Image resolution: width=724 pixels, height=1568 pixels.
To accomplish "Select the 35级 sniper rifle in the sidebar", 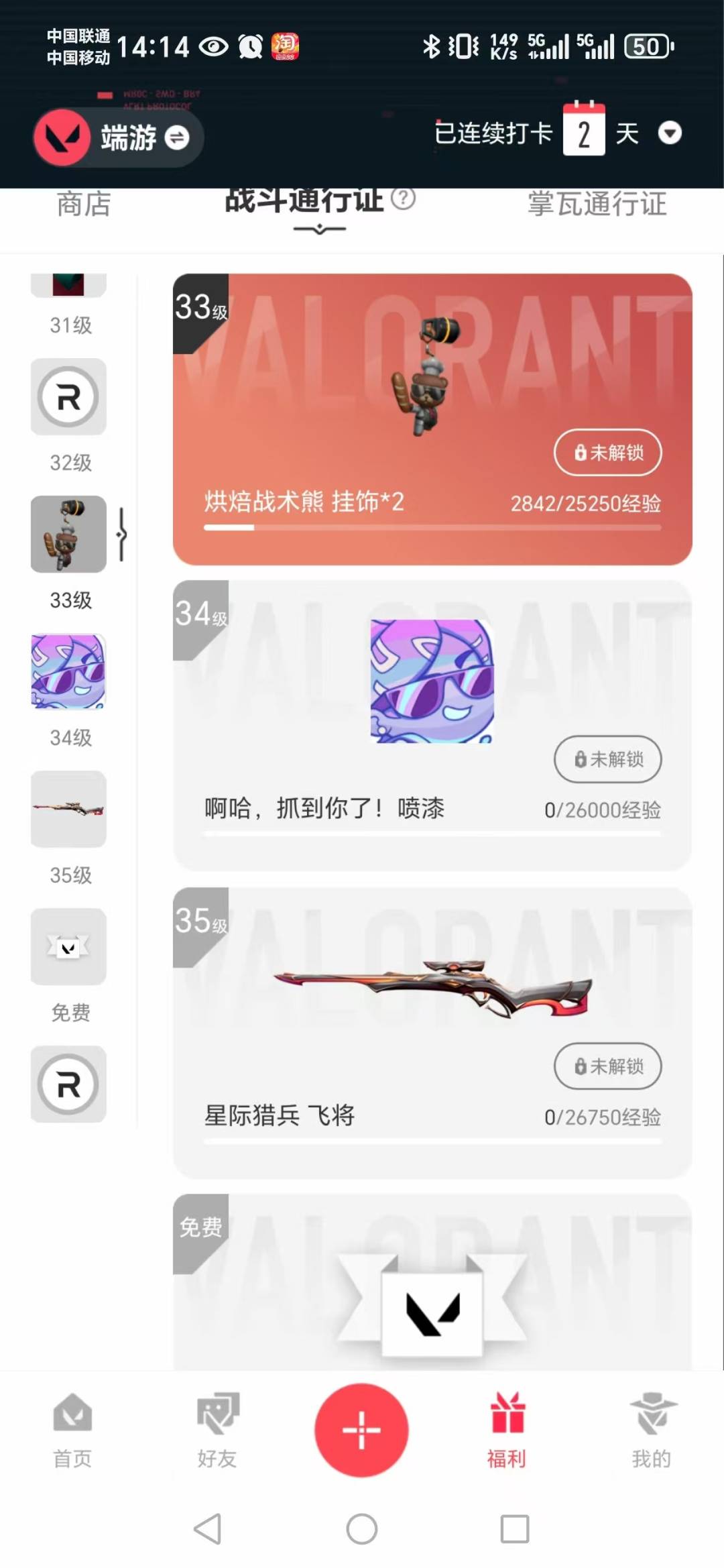I will (x=68, y=809).
